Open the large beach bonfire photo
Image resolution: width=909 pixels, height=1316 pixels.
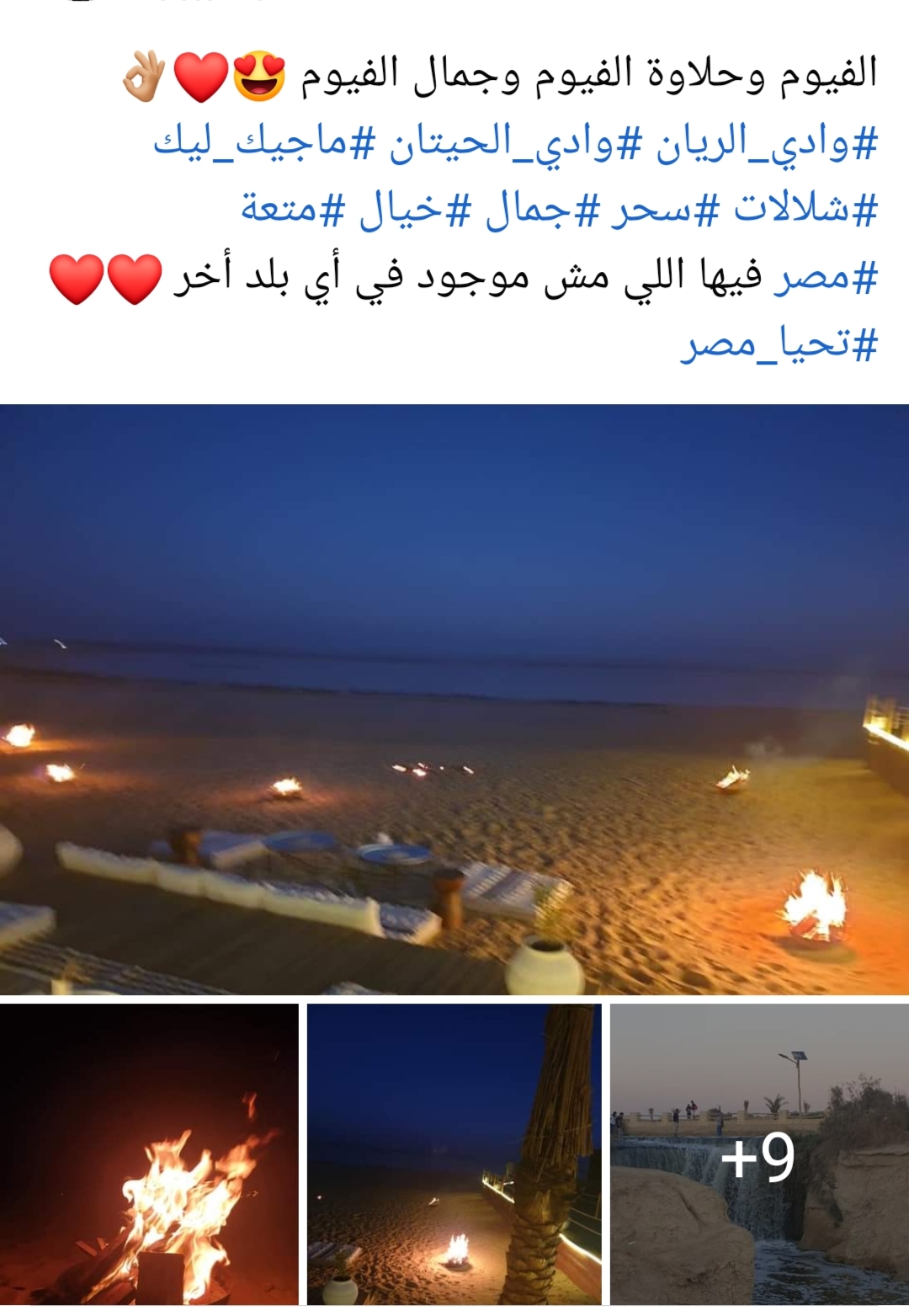454,699
